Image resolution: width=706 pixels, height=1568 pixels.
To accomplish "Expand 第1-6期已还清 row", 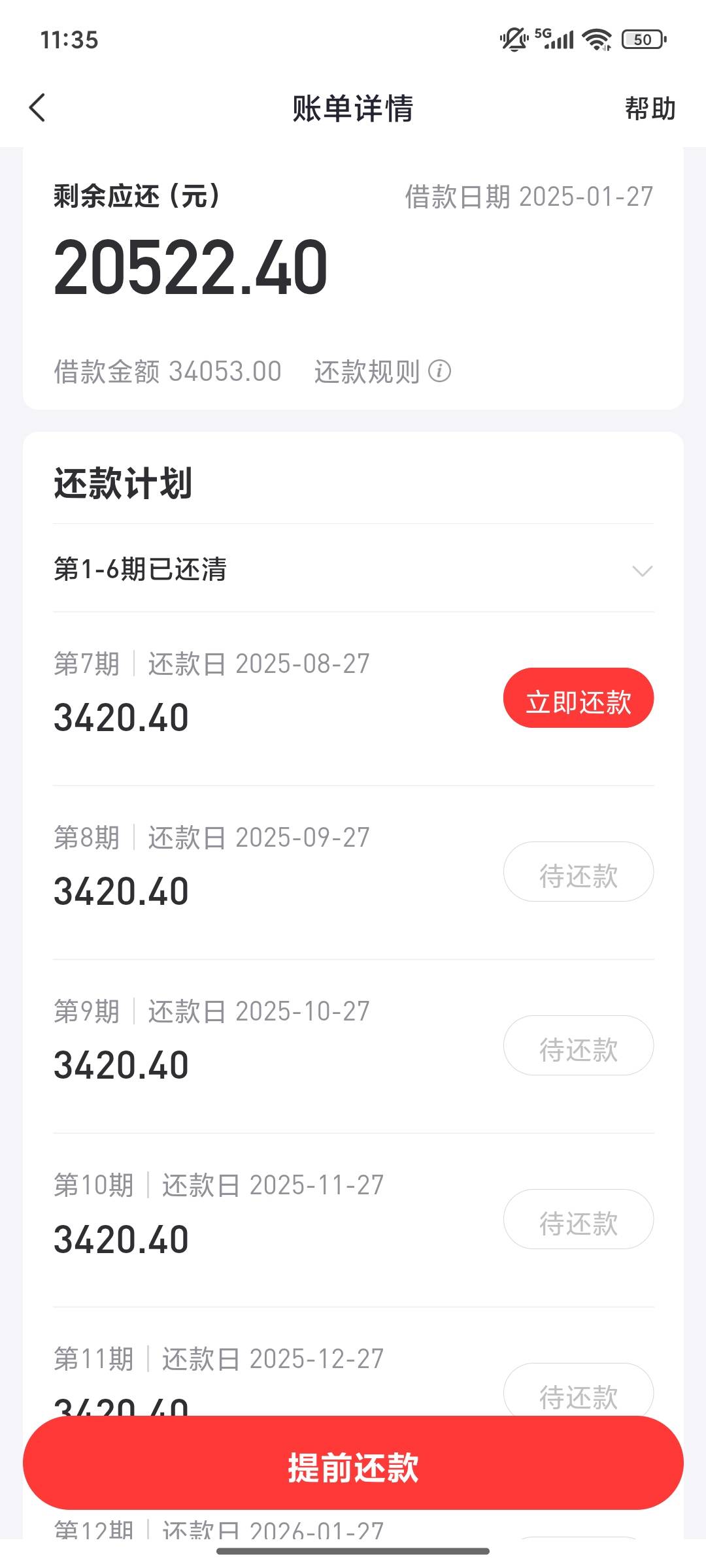I will [x=353, y=569].
